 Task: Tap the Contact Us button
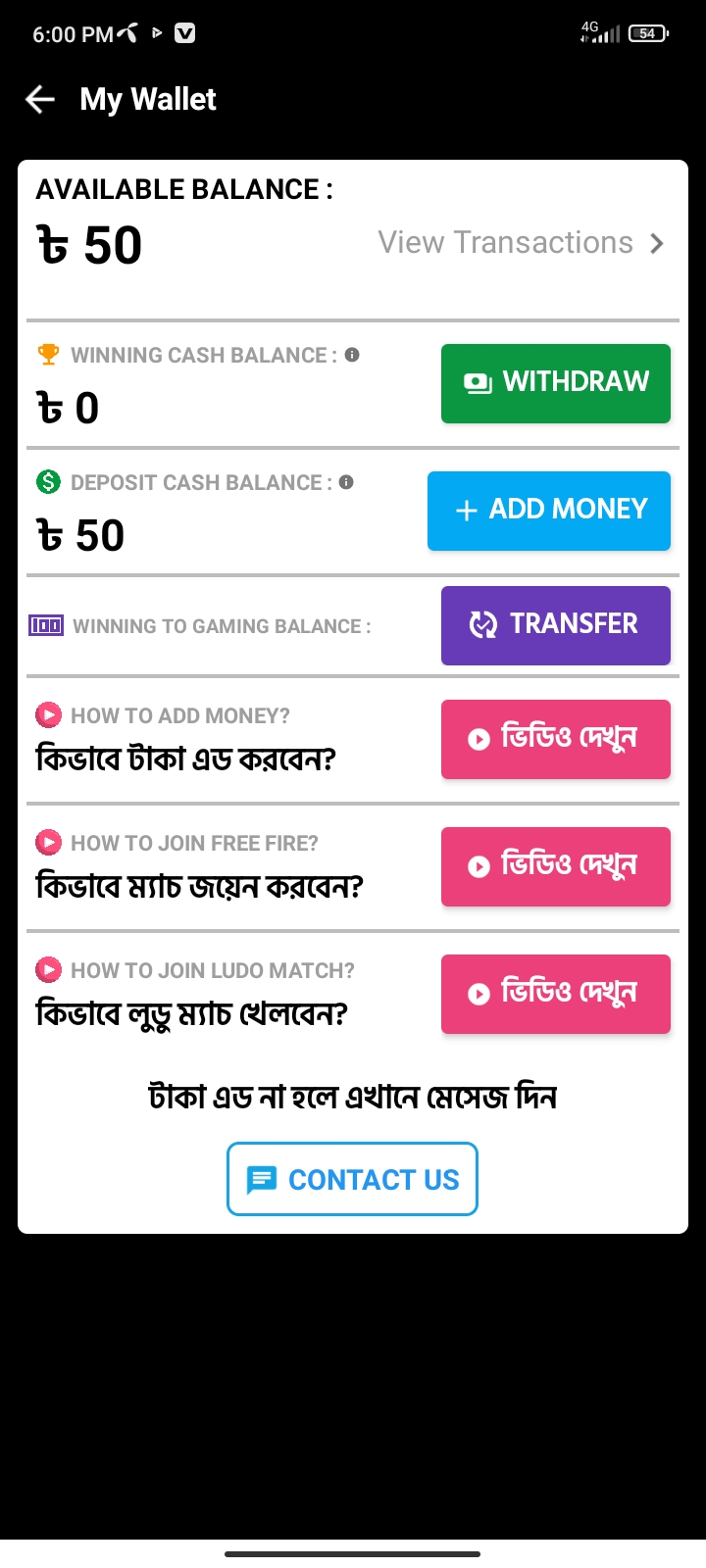352,1179
